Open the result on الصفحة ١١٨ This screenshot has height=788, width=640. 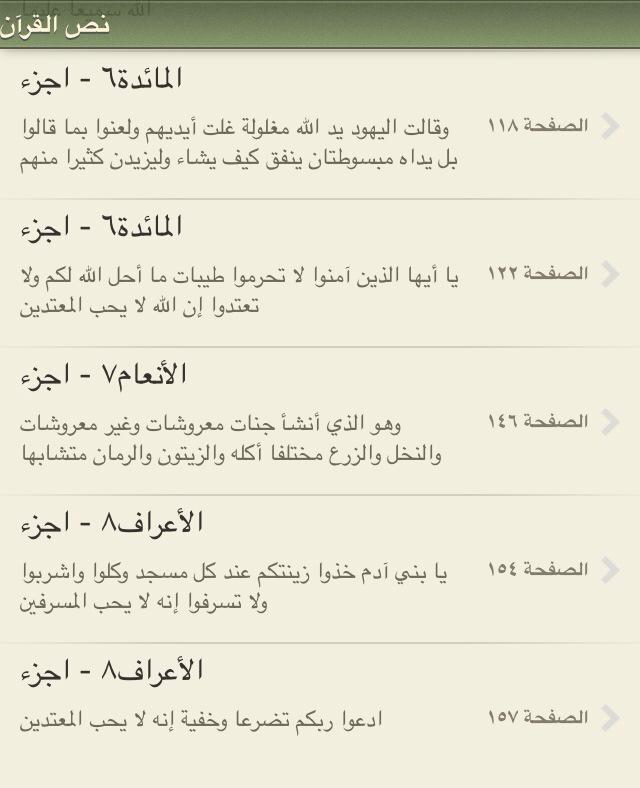tap(320, 125)
